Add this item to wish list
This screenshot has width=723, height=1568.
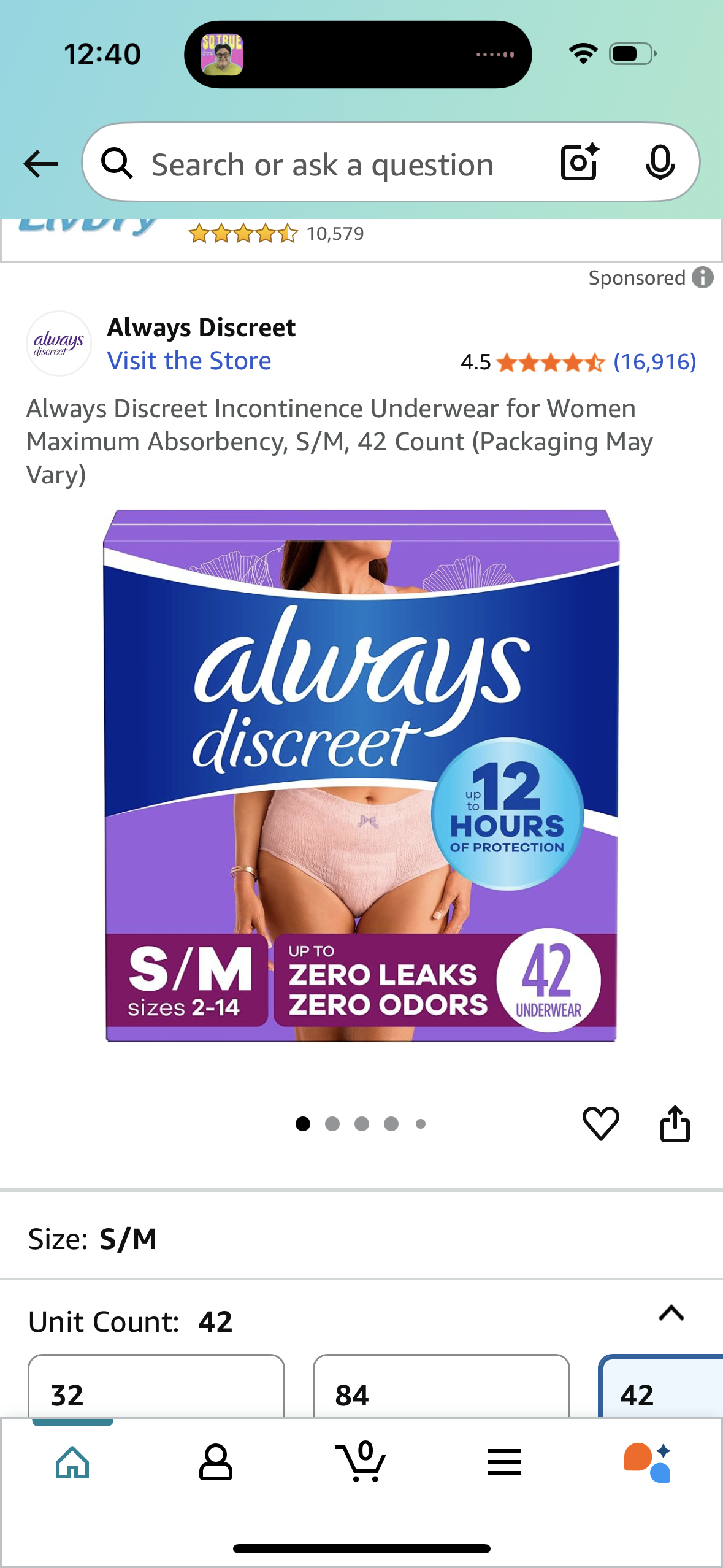[x=600, y=1123]
